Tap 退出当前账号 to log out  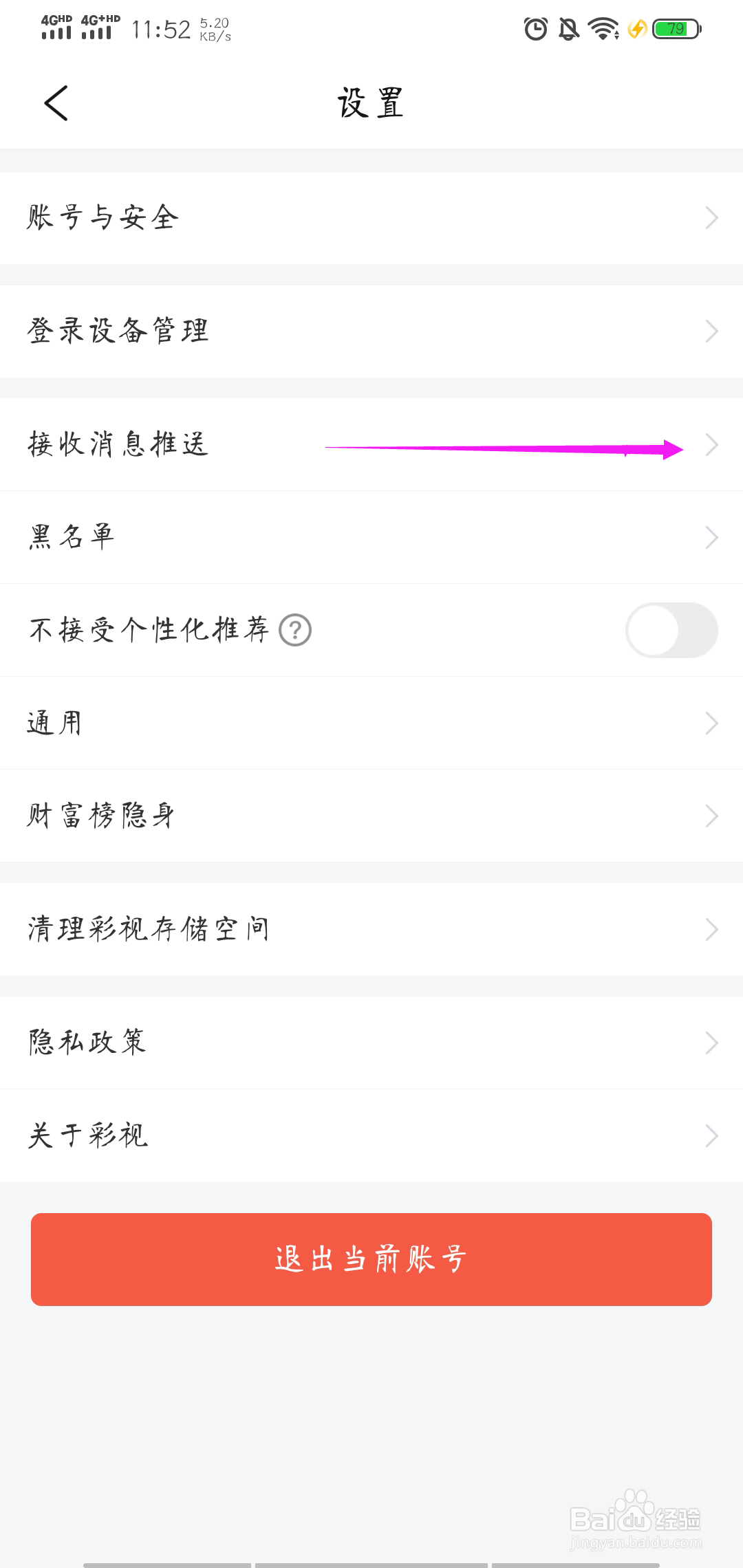(371, 1259)
